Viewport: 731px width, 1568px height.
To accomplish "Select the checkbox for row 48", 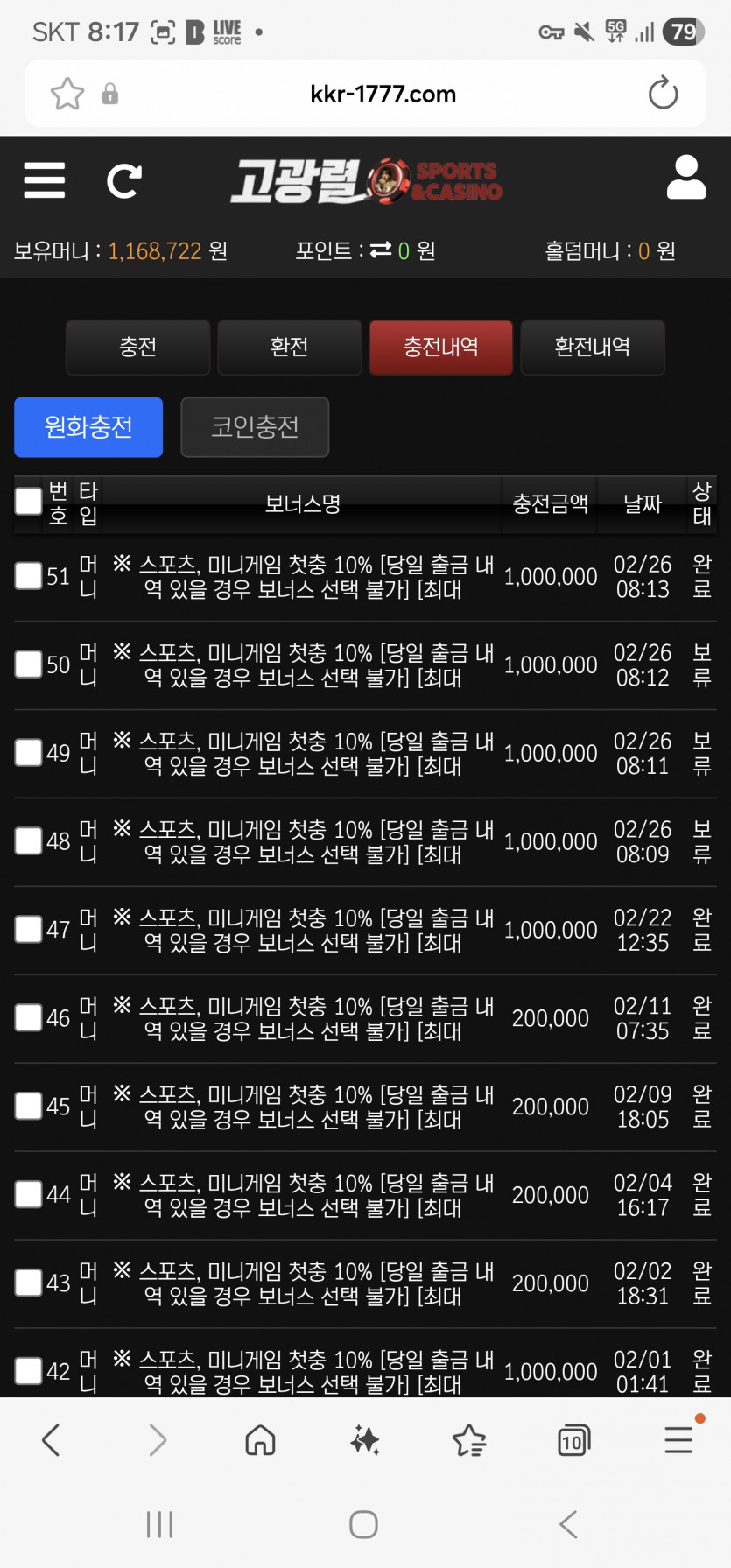I will [x=29, y=841].
